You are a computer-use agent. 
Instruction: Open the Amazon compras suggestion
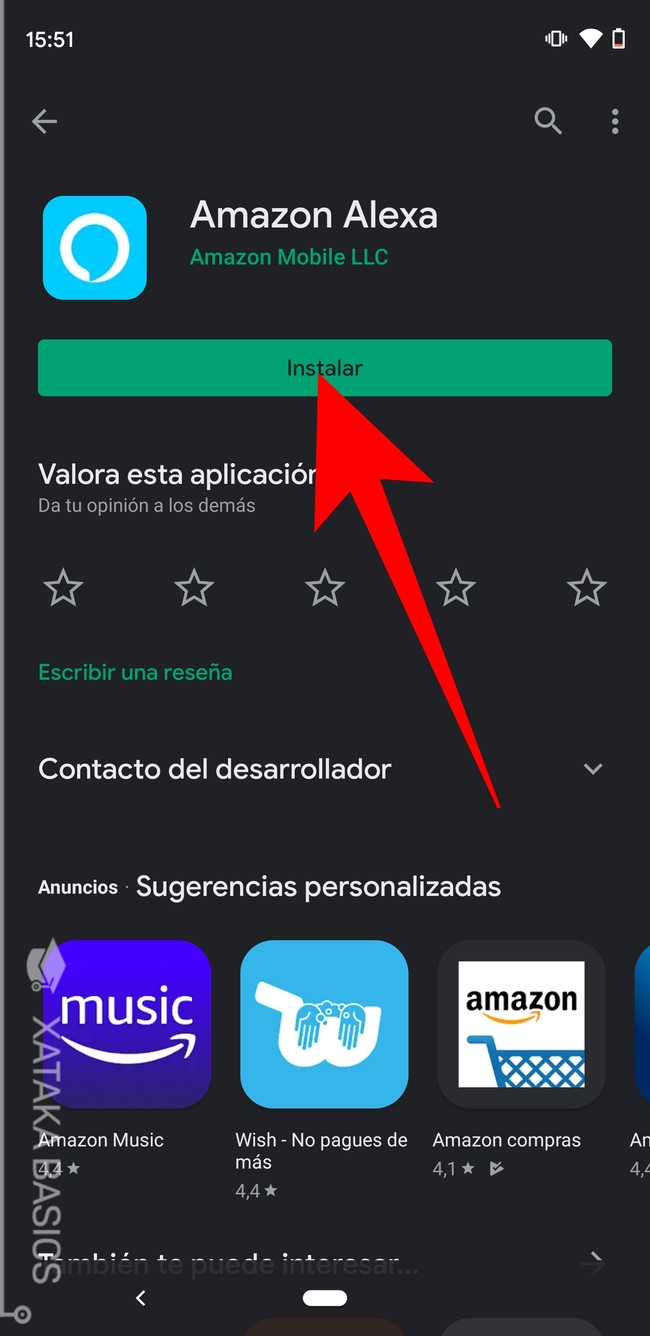point(521,1024)
